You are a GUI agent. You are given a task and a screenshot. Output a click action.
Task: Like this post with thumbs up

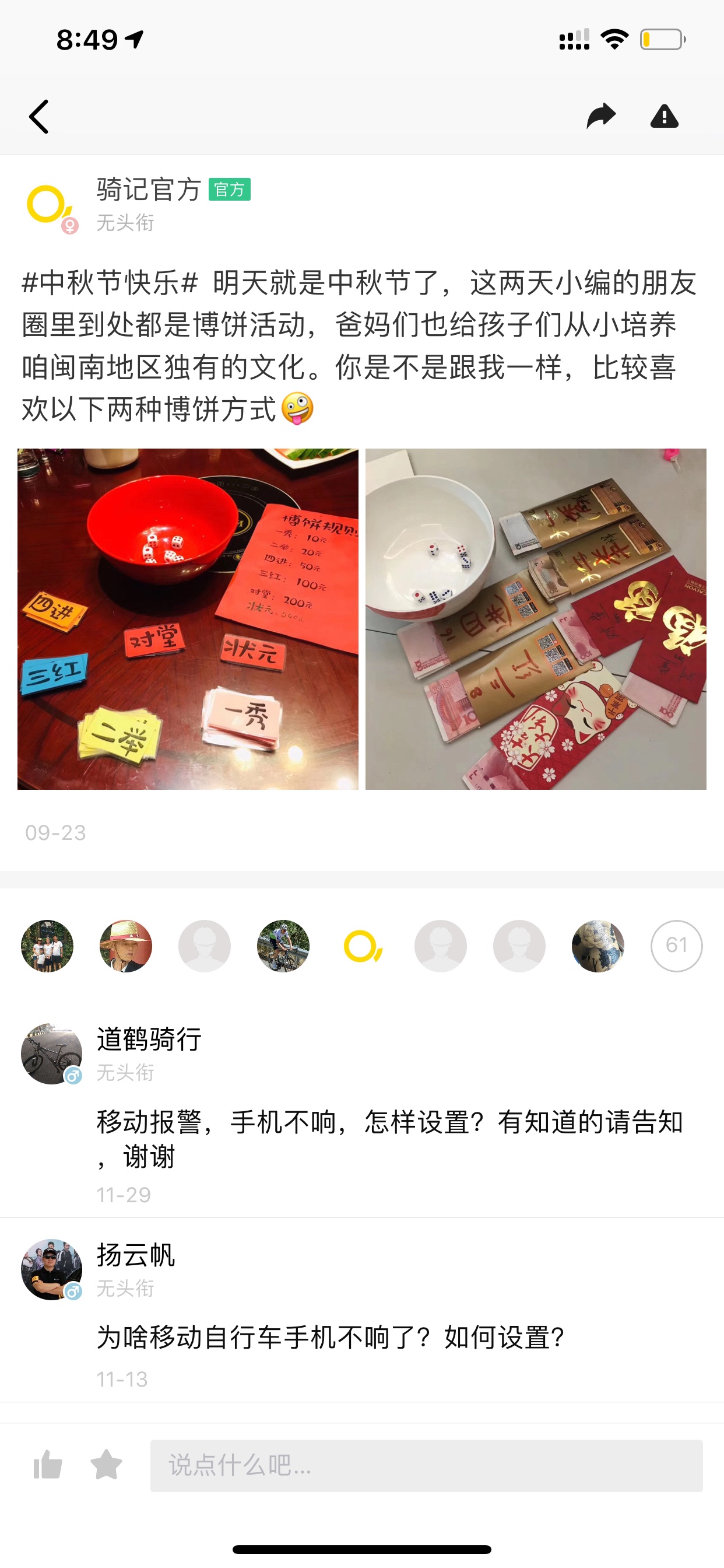(48, 1465)
